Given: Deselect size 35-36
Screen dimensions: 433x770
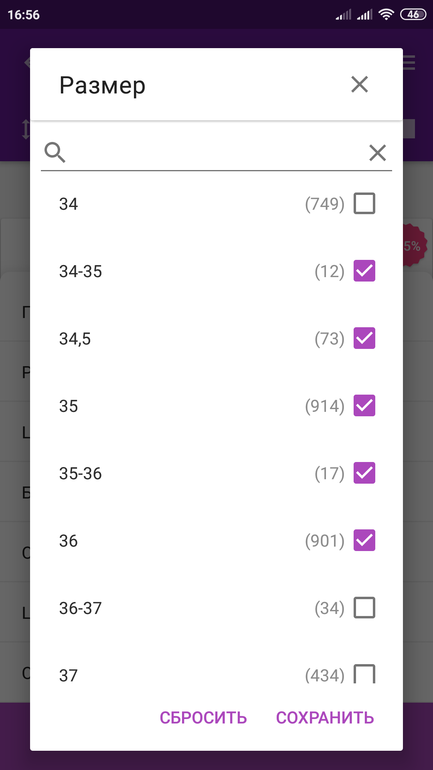Looking at the screenshot, I should tap(364, 473).
